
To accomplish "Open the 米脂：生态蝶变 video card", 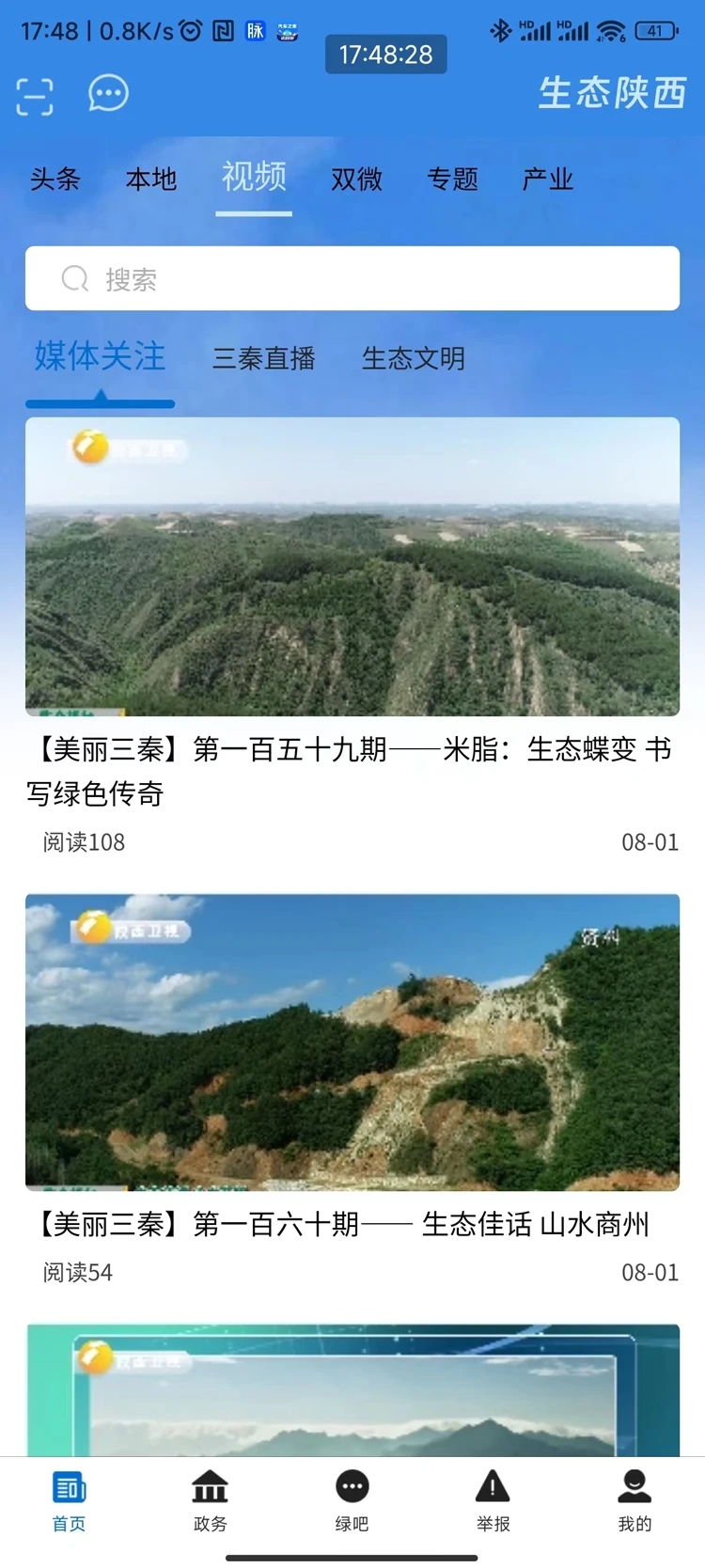I will pos(352,567).
